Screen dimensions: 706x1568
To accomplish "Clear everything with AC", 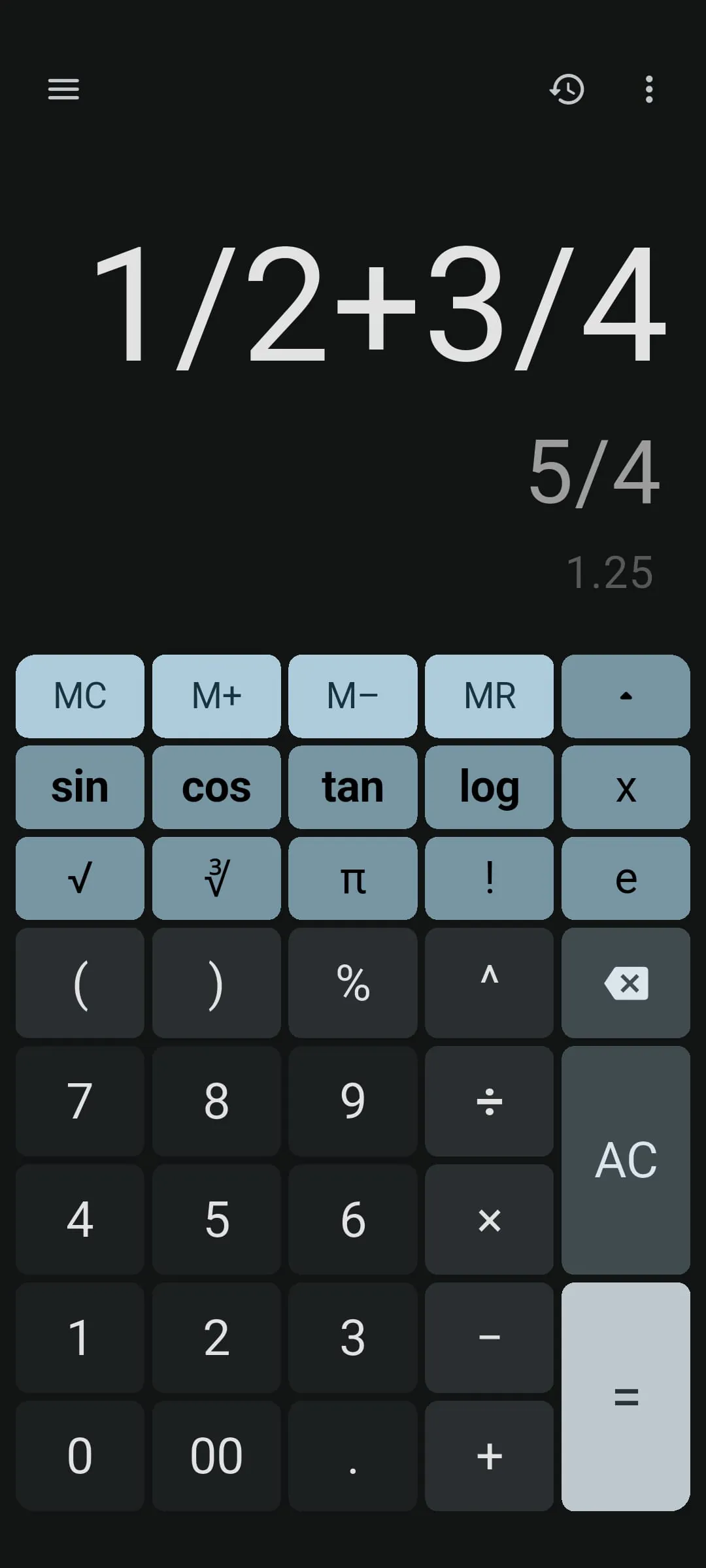I will click(626, 1160).
